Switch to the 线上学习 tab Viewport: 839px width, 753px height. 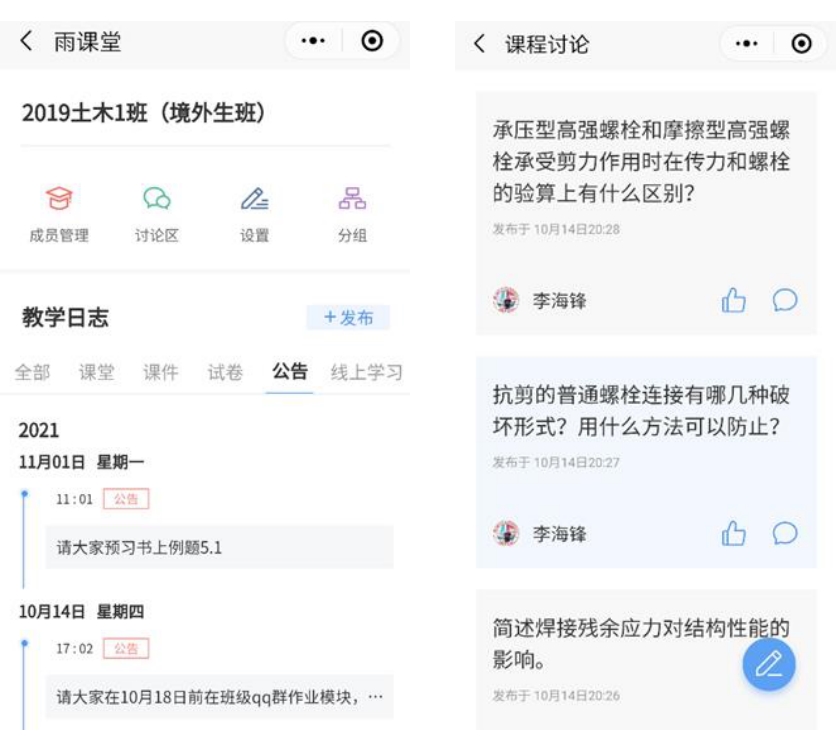click(366, 372)
